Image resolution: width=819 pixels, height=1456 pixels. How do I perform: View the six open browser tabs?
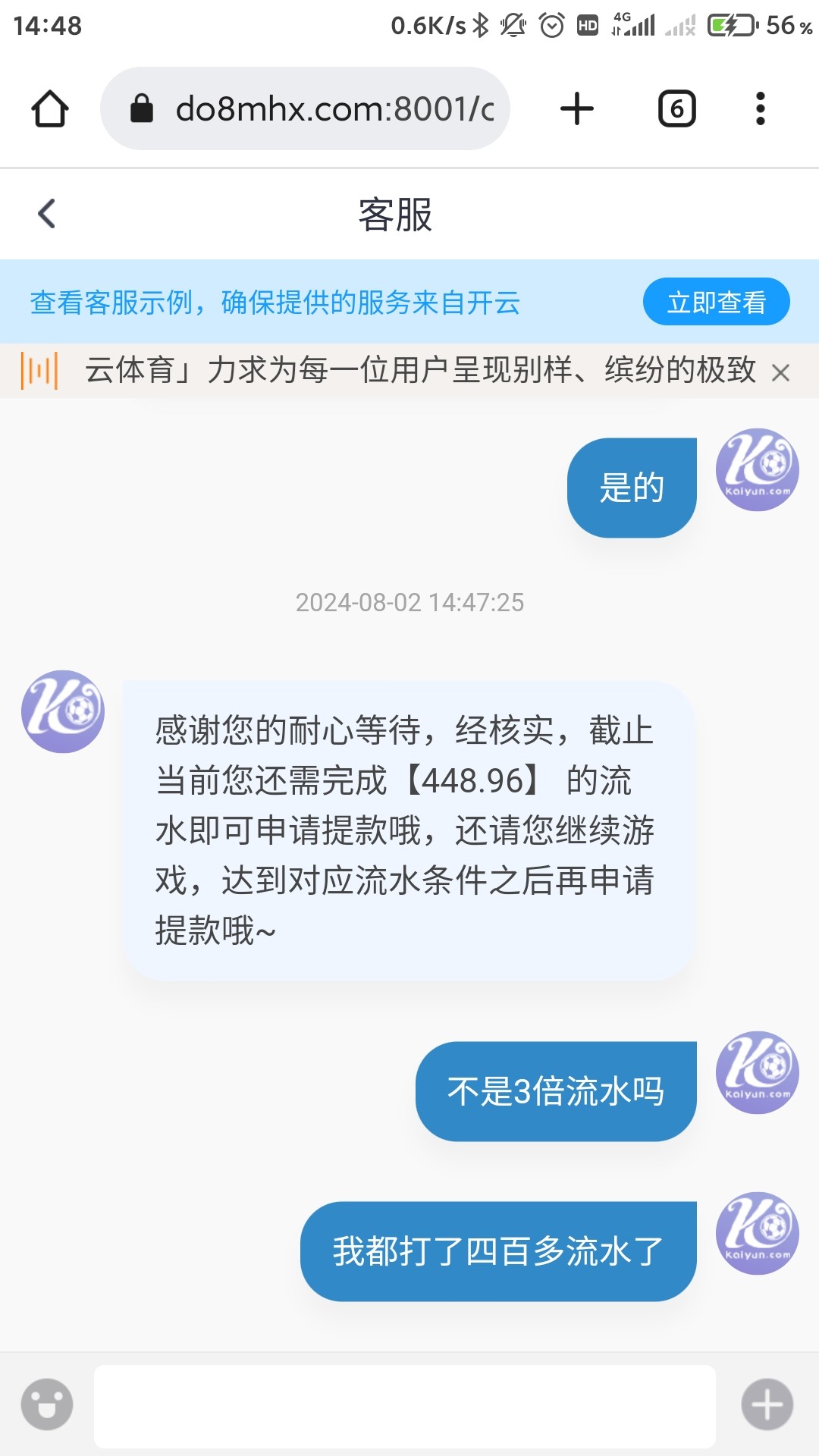pyautogui.click(x=676, y=108)
